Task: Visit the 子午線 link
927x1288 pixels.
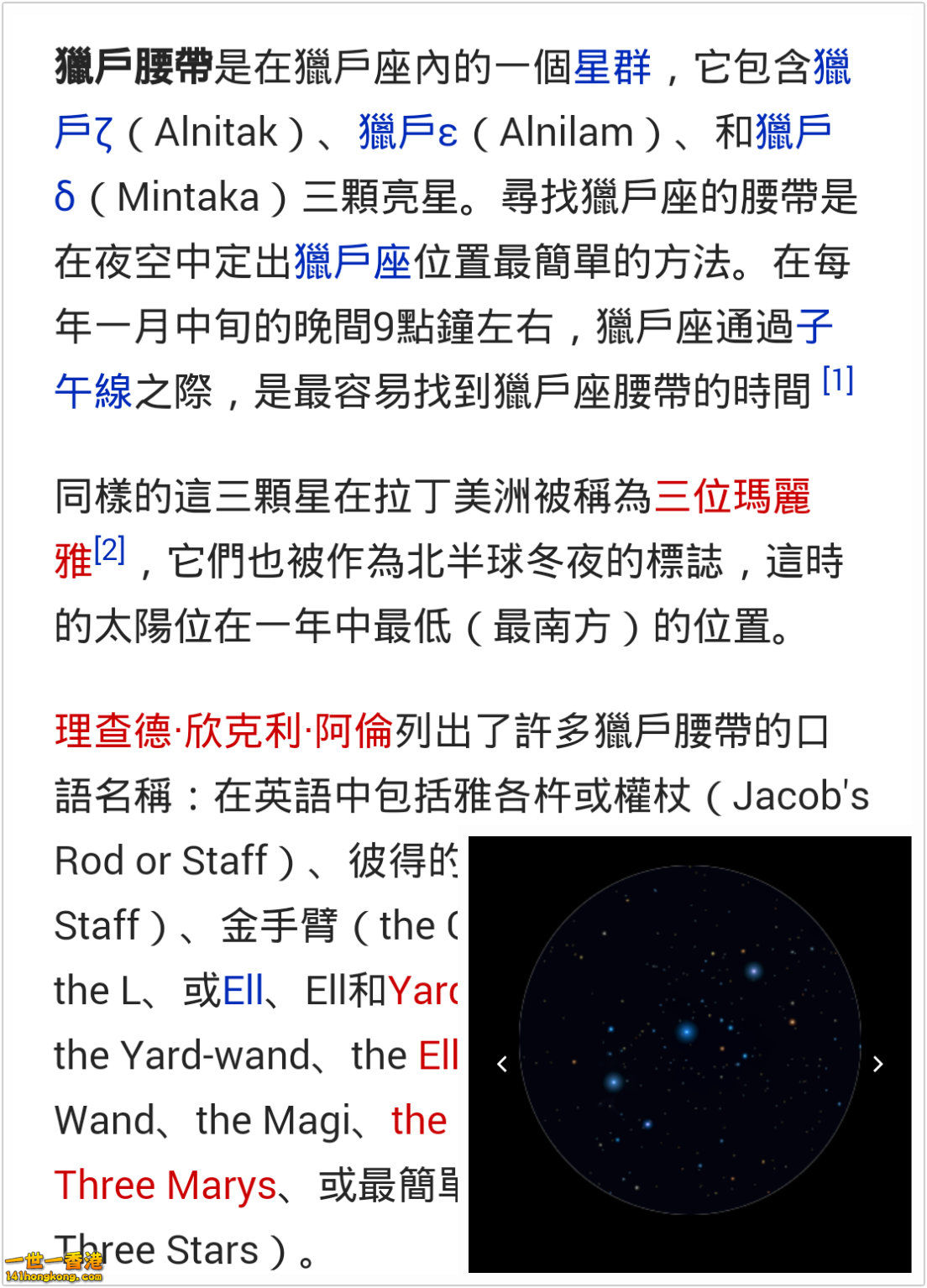Action: (x=93, y=391)
